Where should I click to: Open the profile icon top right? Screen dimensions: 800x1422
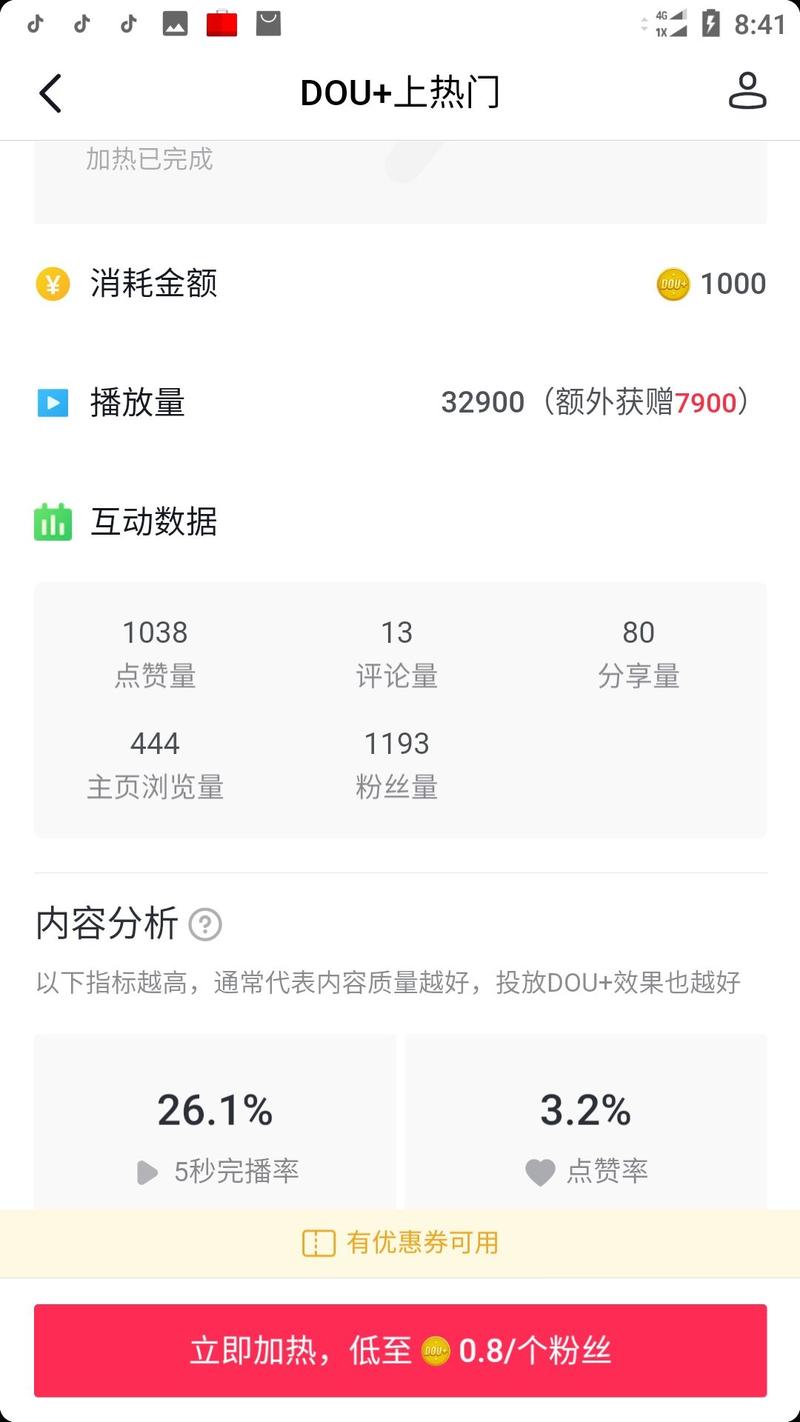tap(748, 92)
